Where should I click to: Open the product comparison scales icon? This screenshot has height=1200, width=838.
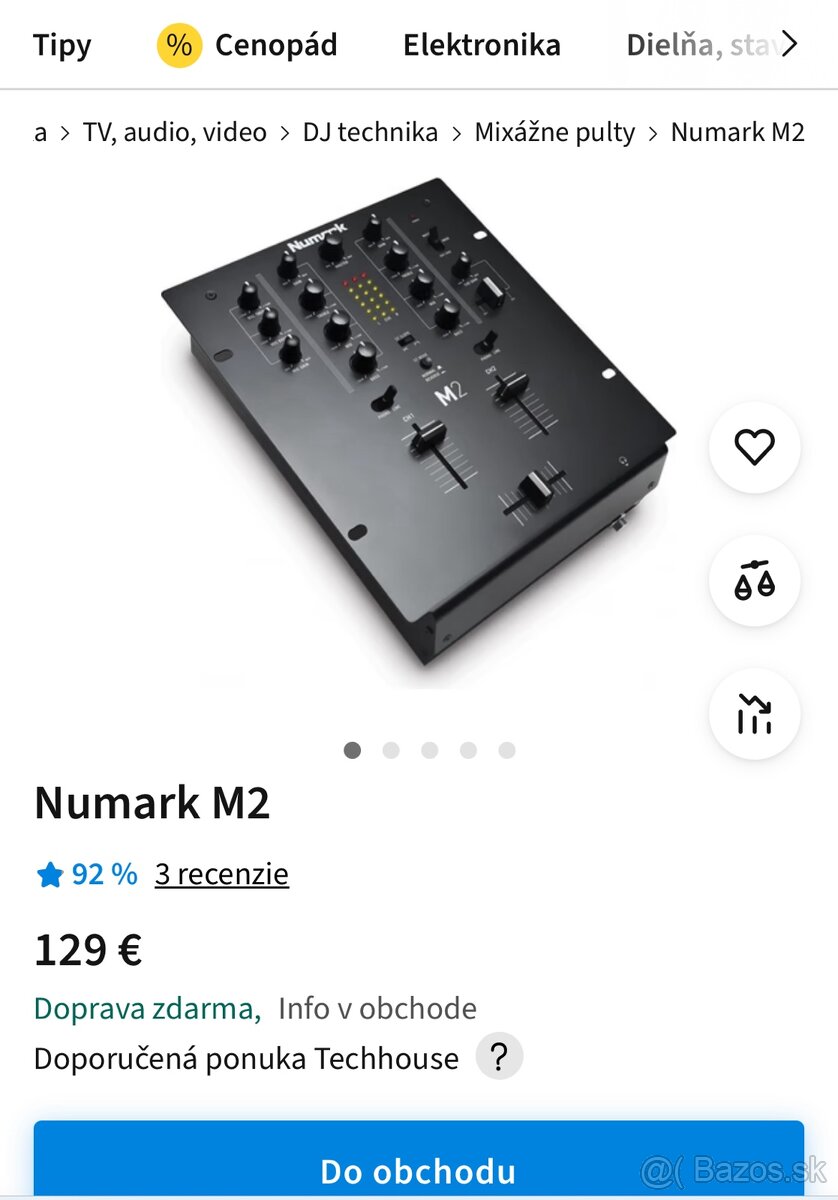pos(754,581)
